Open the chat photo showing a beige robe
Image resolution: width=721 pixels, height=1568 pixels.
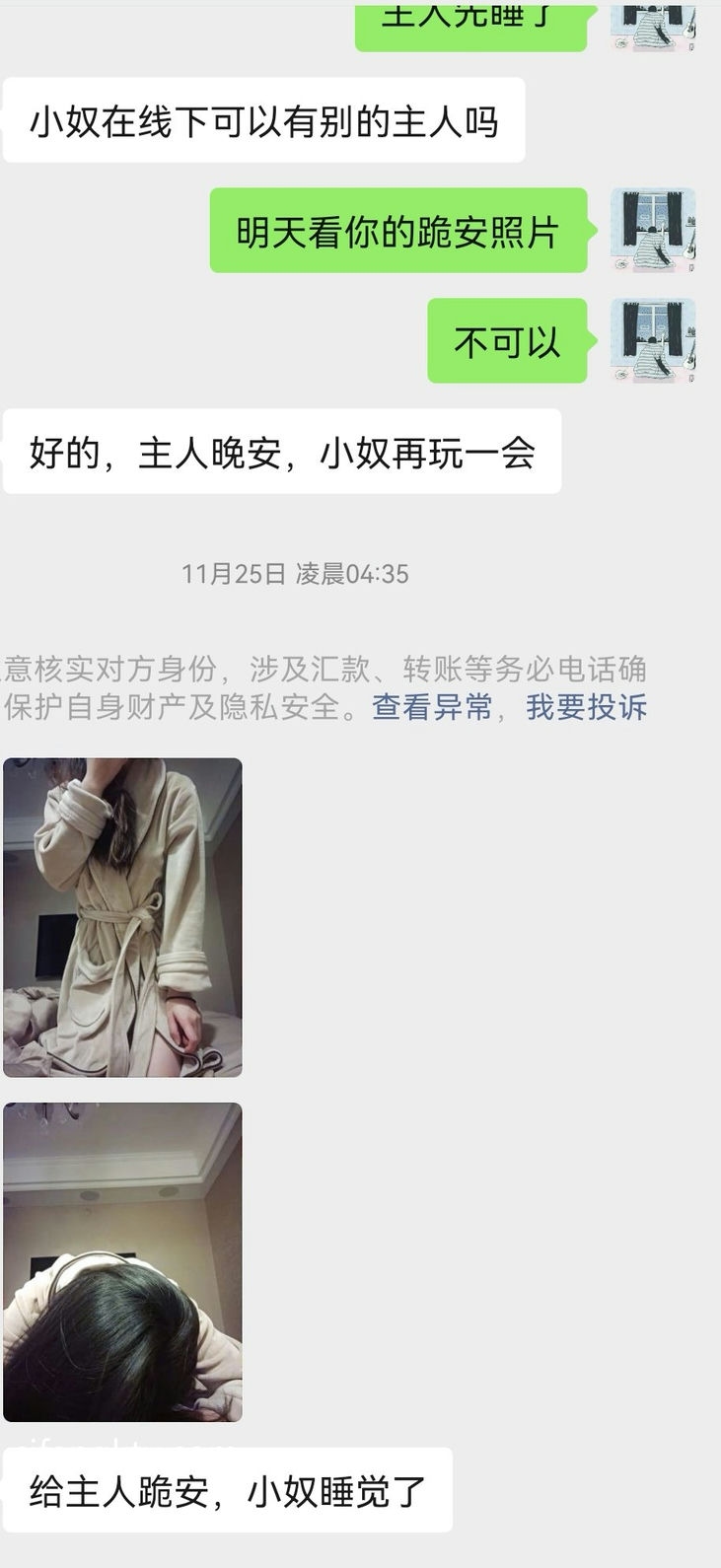click(x=122, y=917)
